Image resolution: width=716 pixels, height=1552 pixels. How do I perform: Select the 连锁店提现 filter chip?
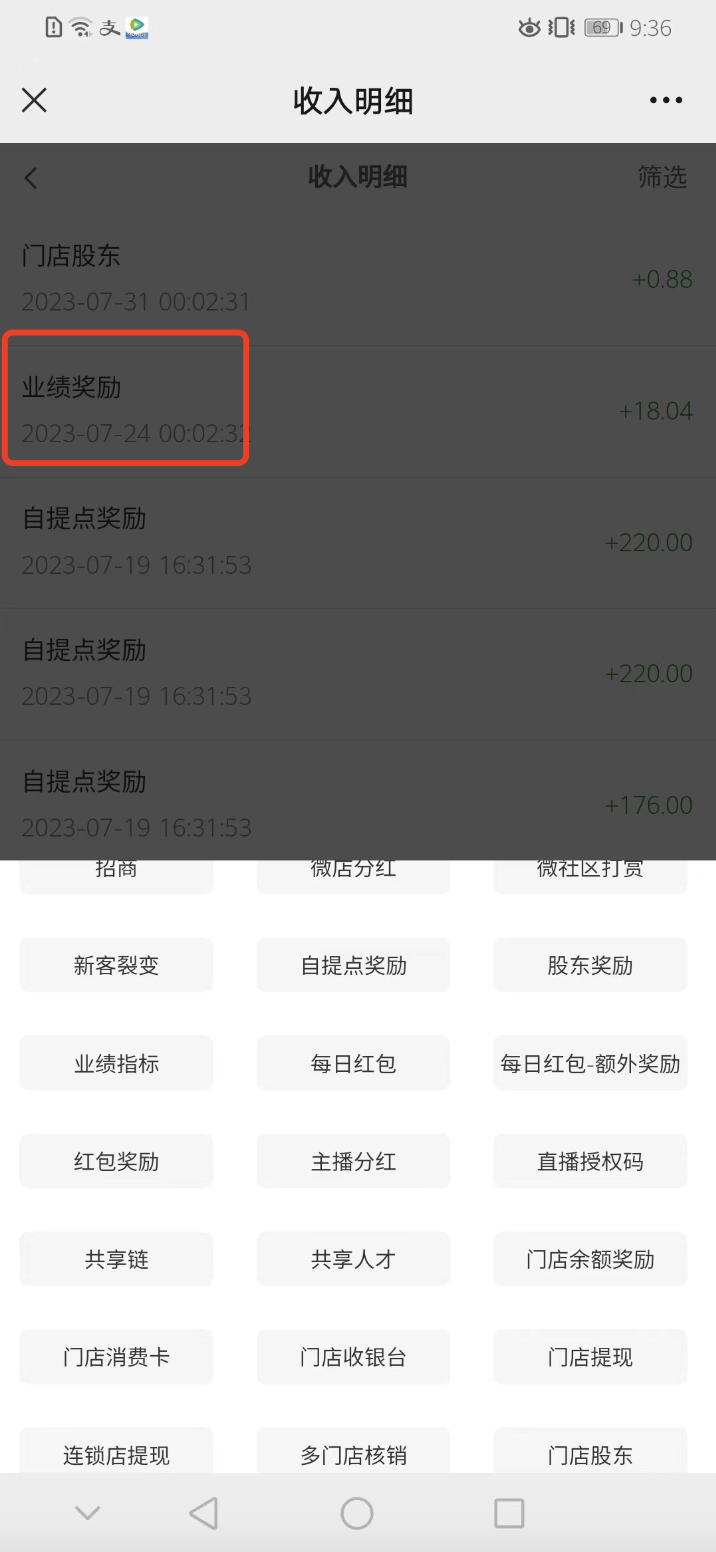pos(116,1455)
